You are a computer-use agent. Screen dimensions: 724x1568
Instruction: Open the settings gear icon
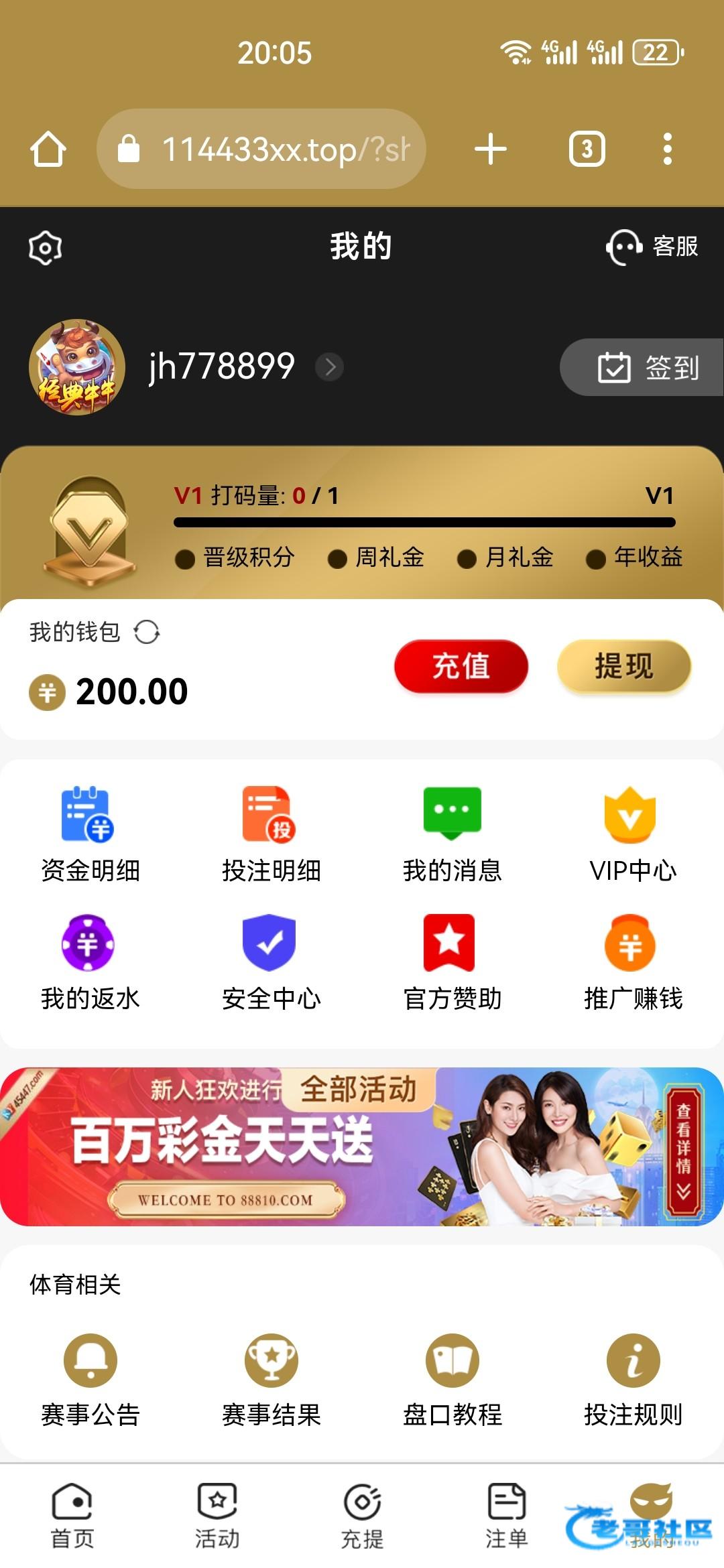(x=46, y=248)
